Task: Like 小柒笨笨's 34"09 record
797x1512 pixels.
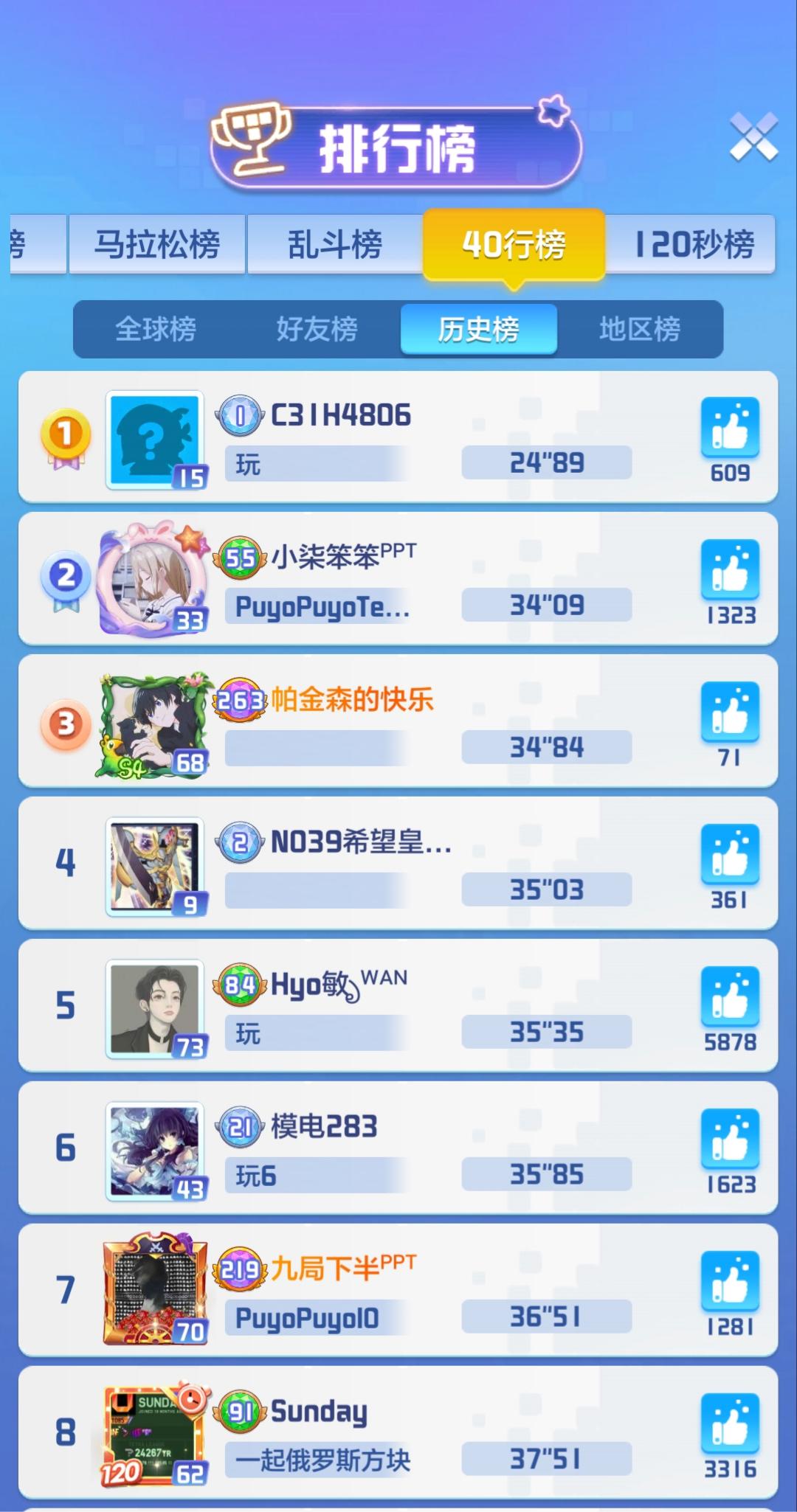Action: click(729, 569)
